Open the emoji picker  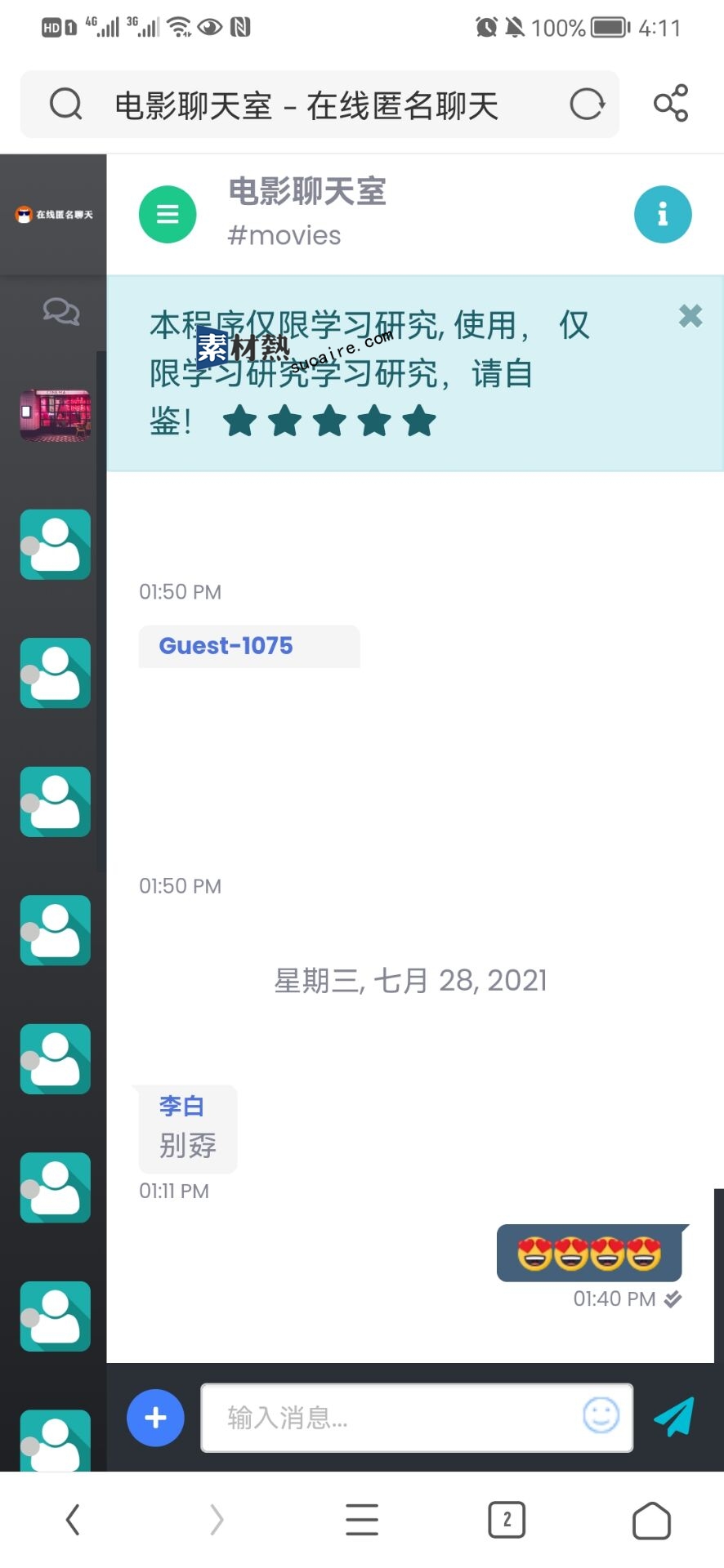point(601,1415)
